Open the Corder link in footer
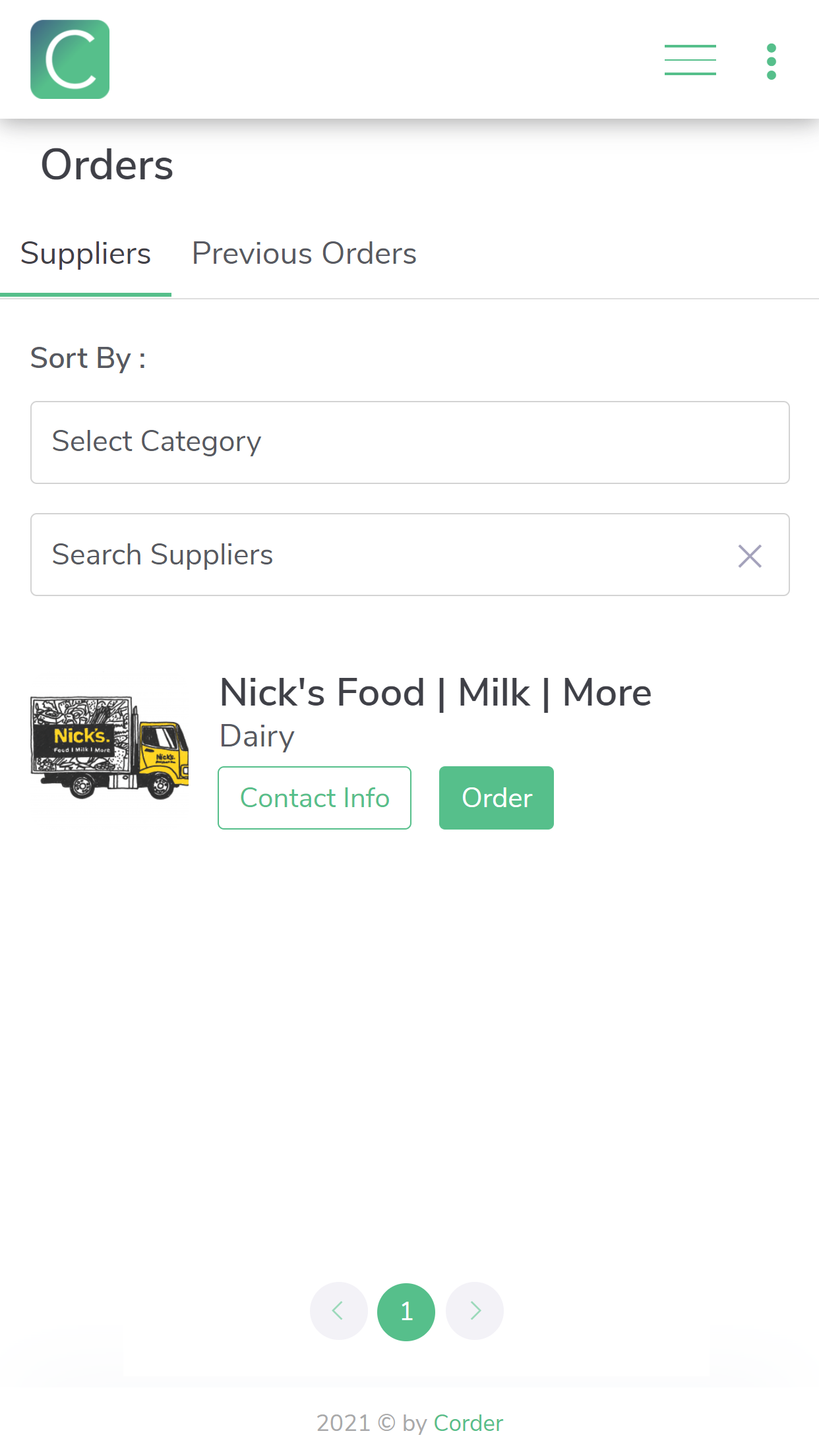The height and width of the screenshot is (1456, 819). coord(468,1423)
